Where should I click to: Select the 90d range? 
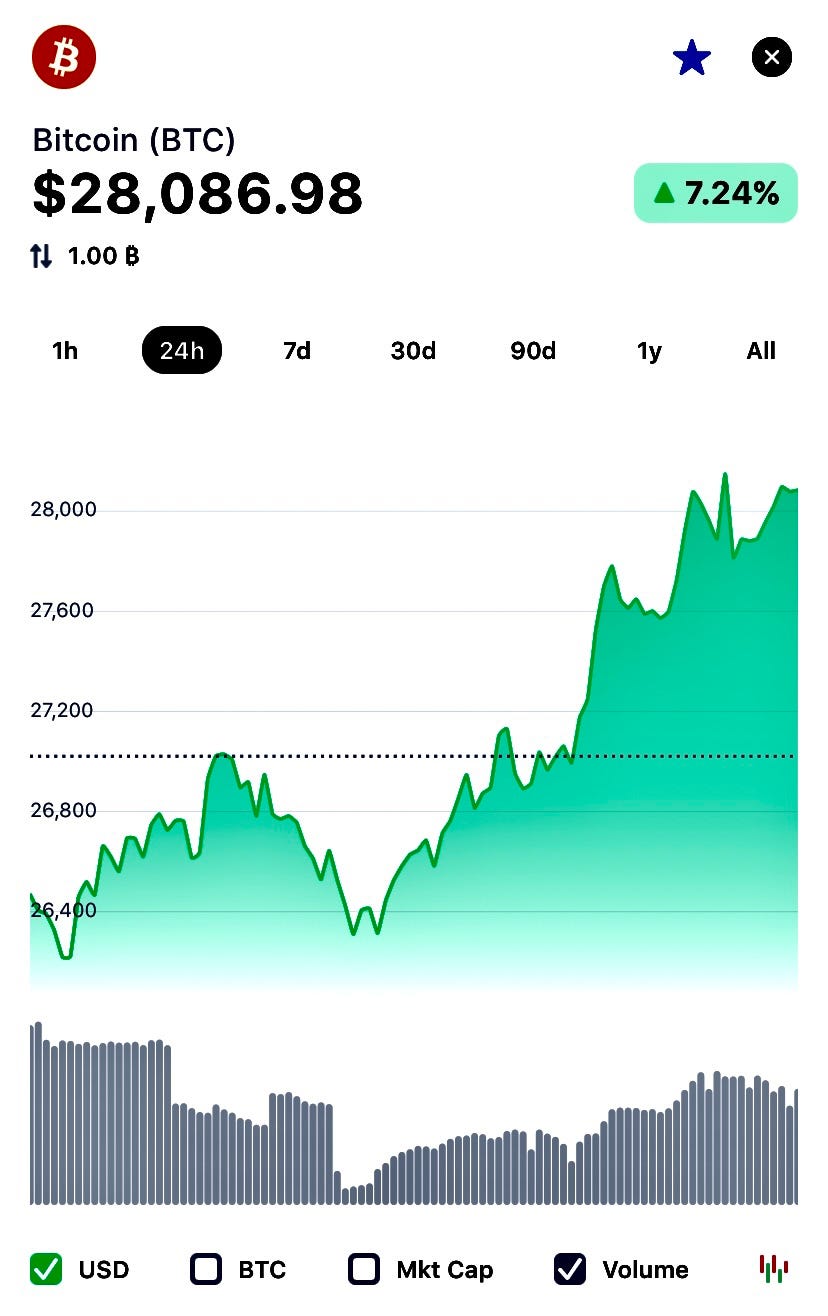pos(532,350)
